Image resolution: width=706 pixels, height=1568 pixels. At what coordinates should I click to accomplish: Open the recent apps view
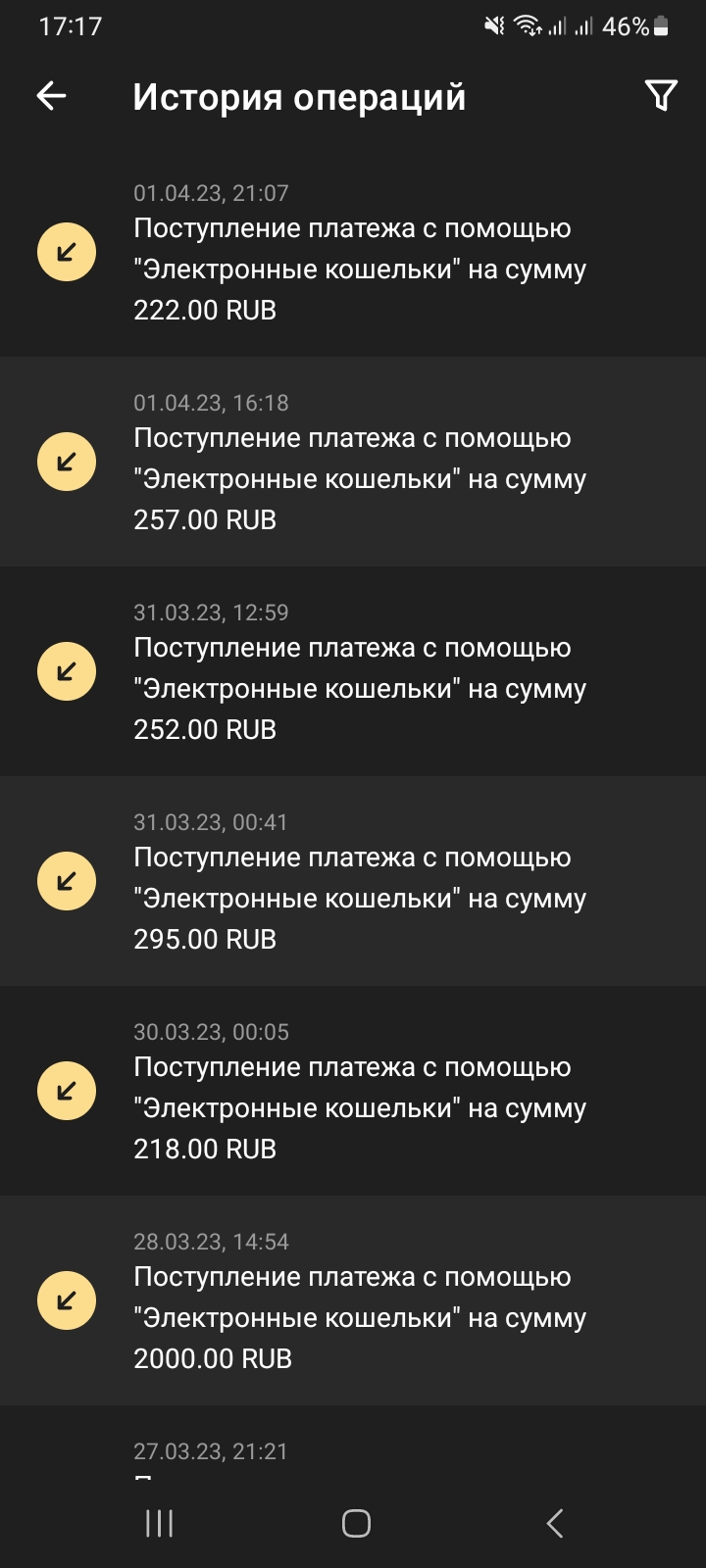coord(159,1523)
